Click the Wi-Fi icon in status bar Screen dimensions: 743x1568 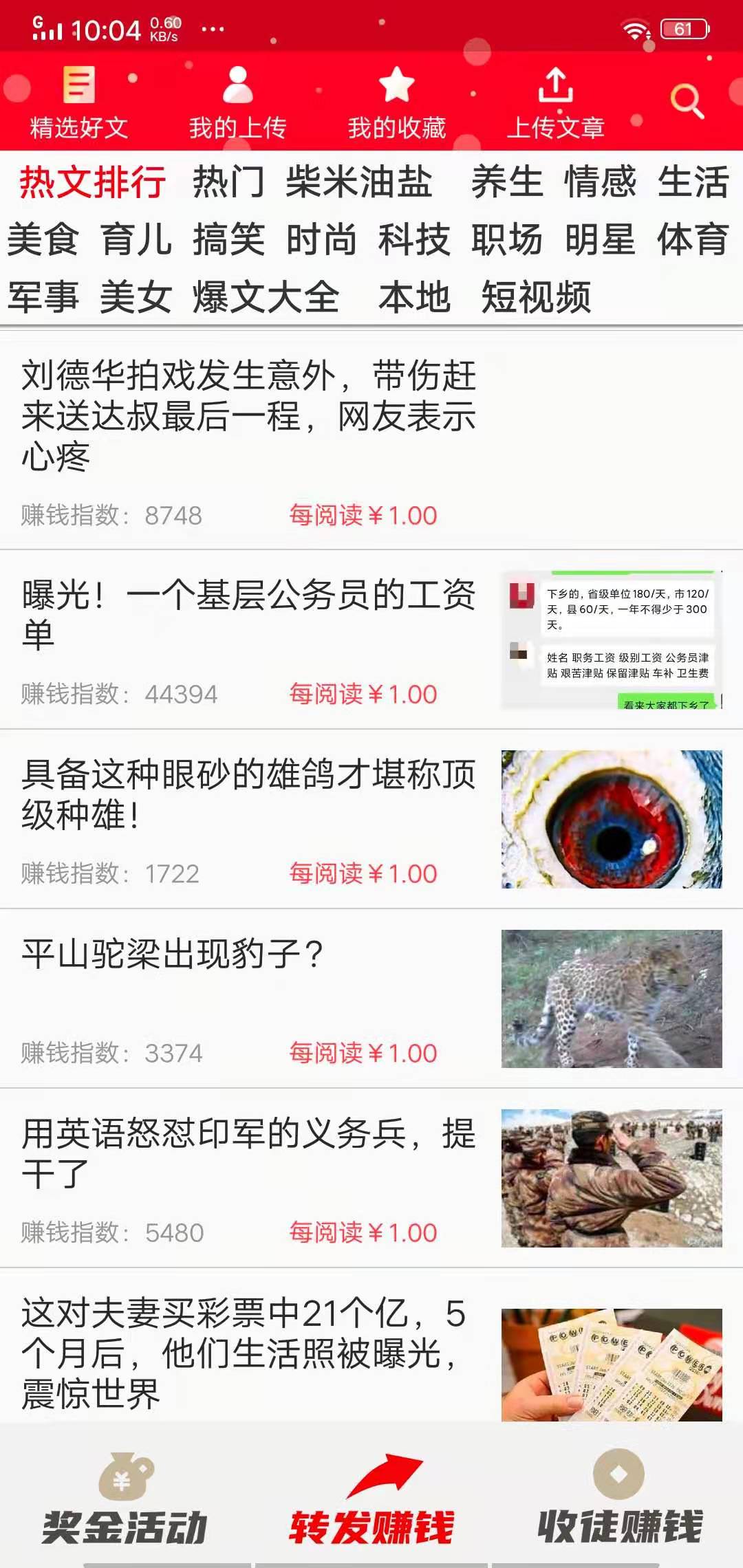coord(636,29)
